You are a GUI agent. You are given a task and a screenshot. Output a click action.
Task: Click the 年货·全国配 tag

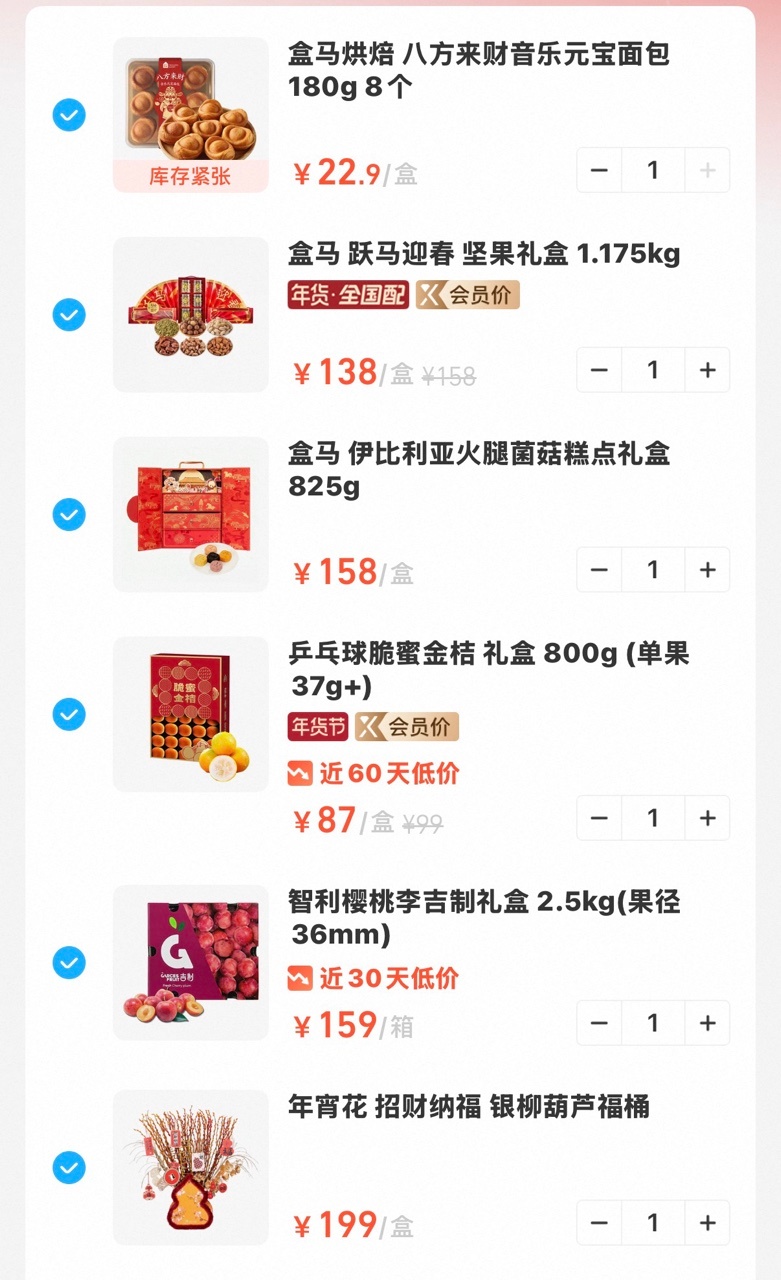[347, 296]
